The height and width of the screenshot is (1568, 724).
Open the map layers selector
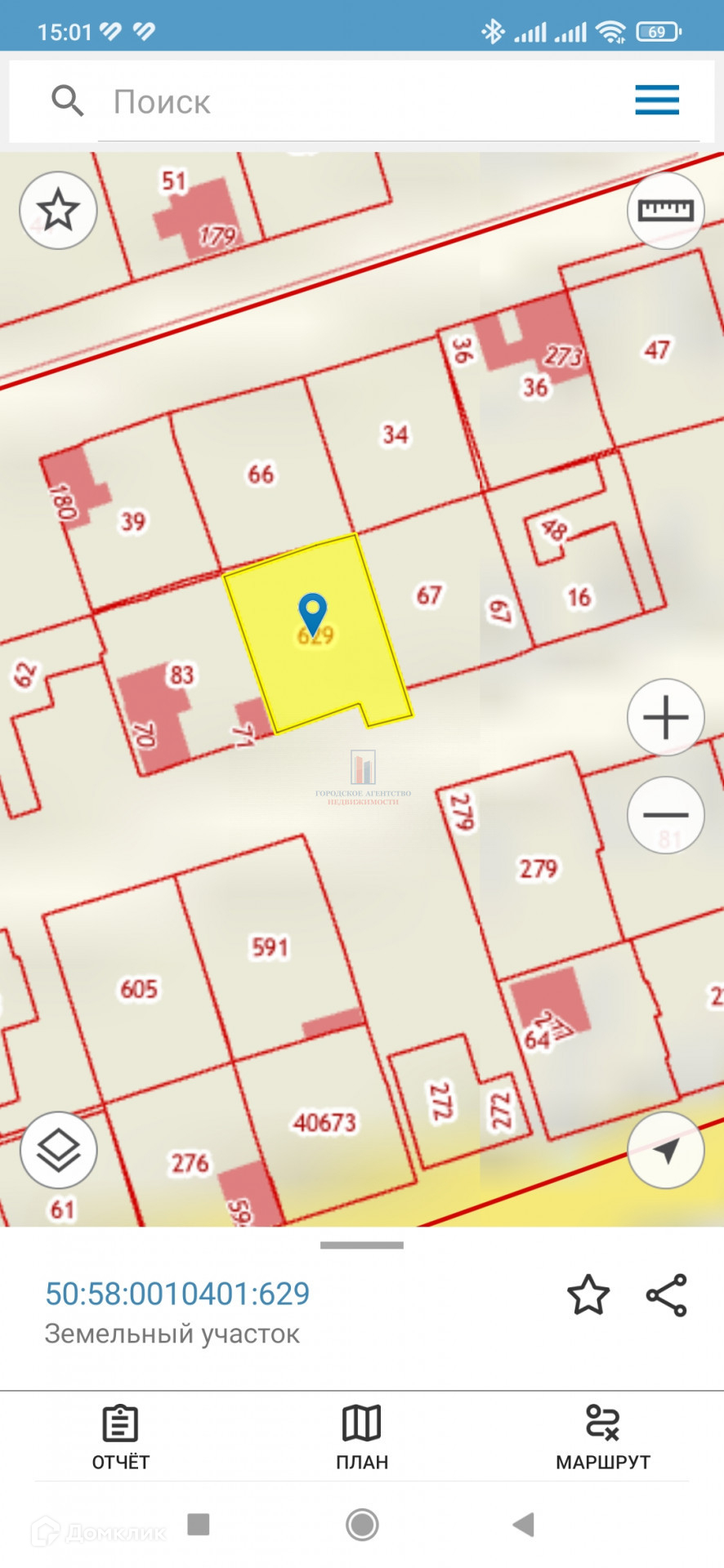[x=58, y=1150]
